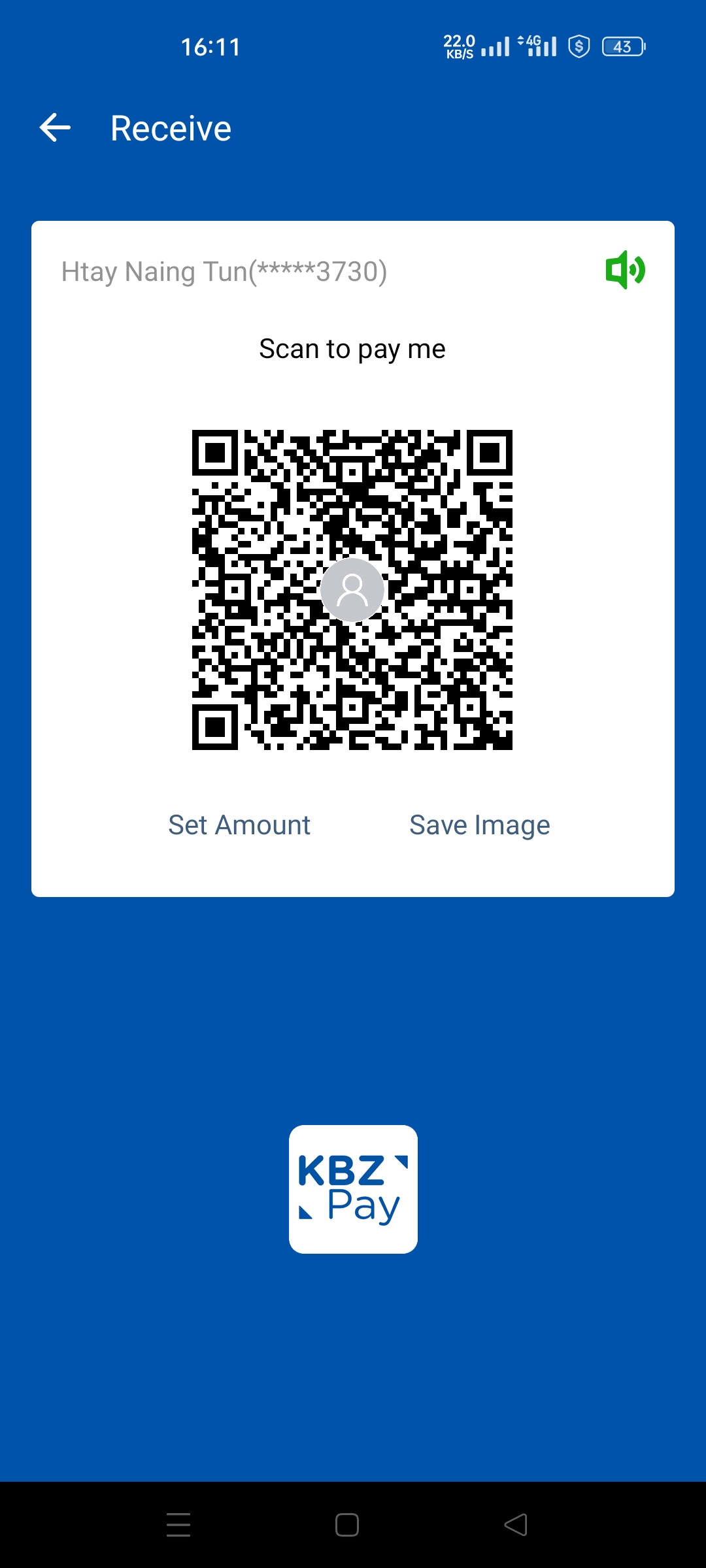The image size is (706, 1568).
Task: Open recent apps from navigation bar
Action: click(178, 1525)
